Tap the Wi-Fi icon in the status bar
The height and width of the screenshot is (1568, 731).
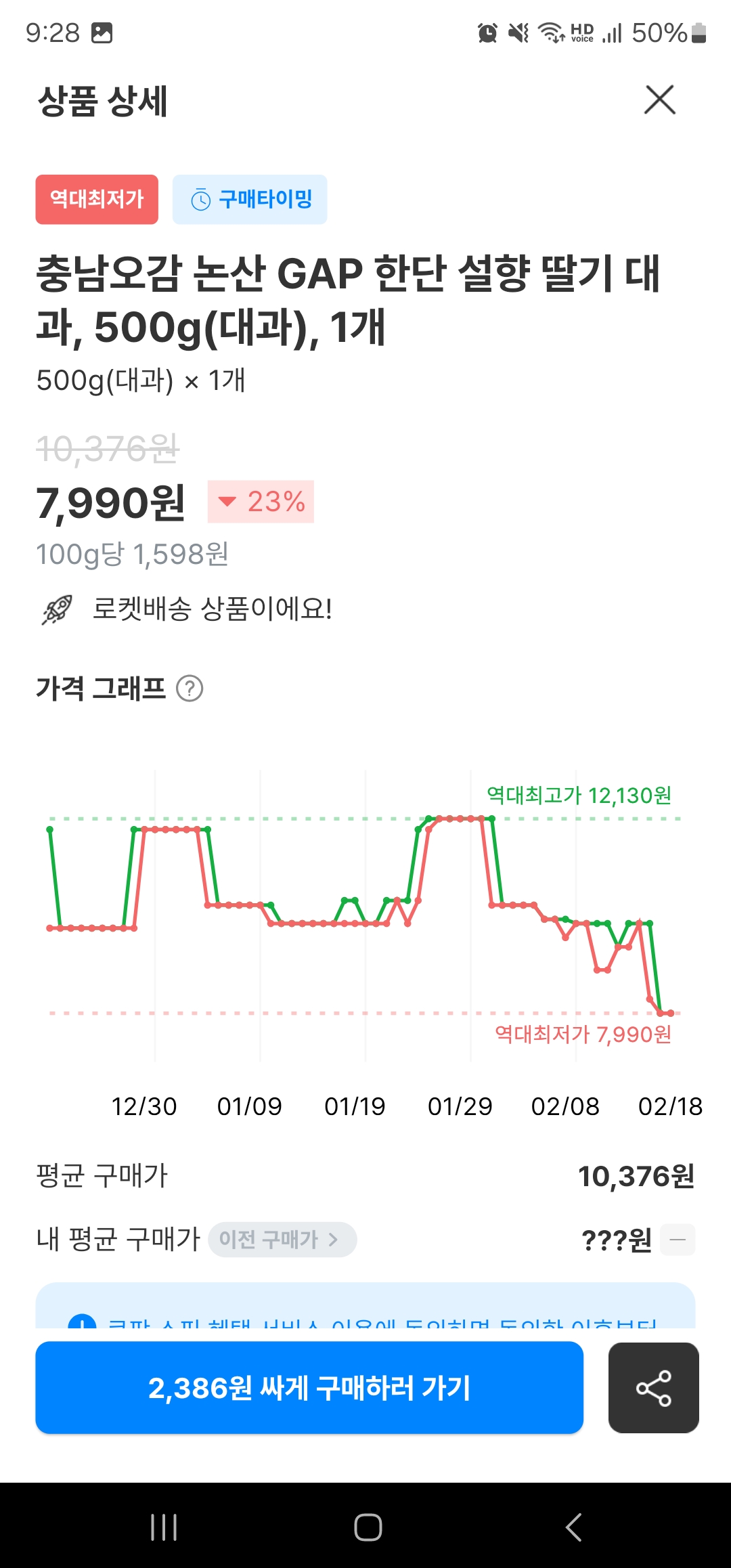tap(550, 32)
